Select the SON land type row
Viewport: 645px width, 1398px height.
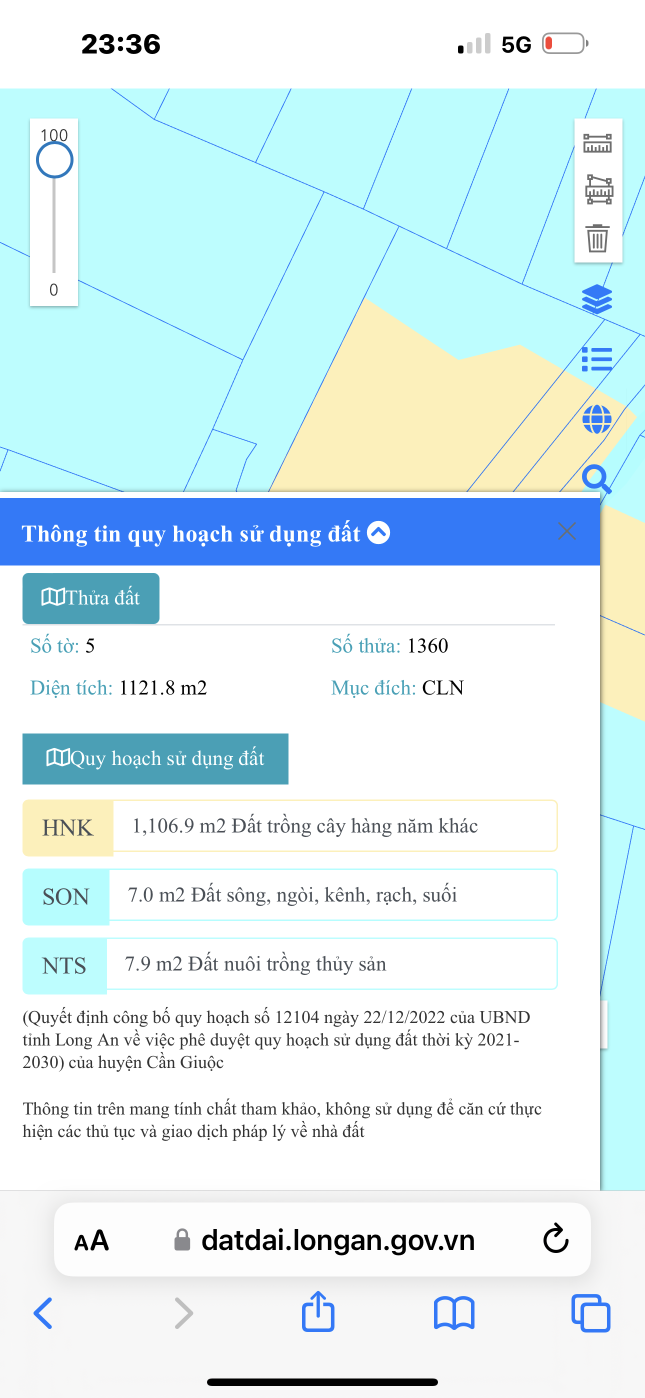pos(290,895)
